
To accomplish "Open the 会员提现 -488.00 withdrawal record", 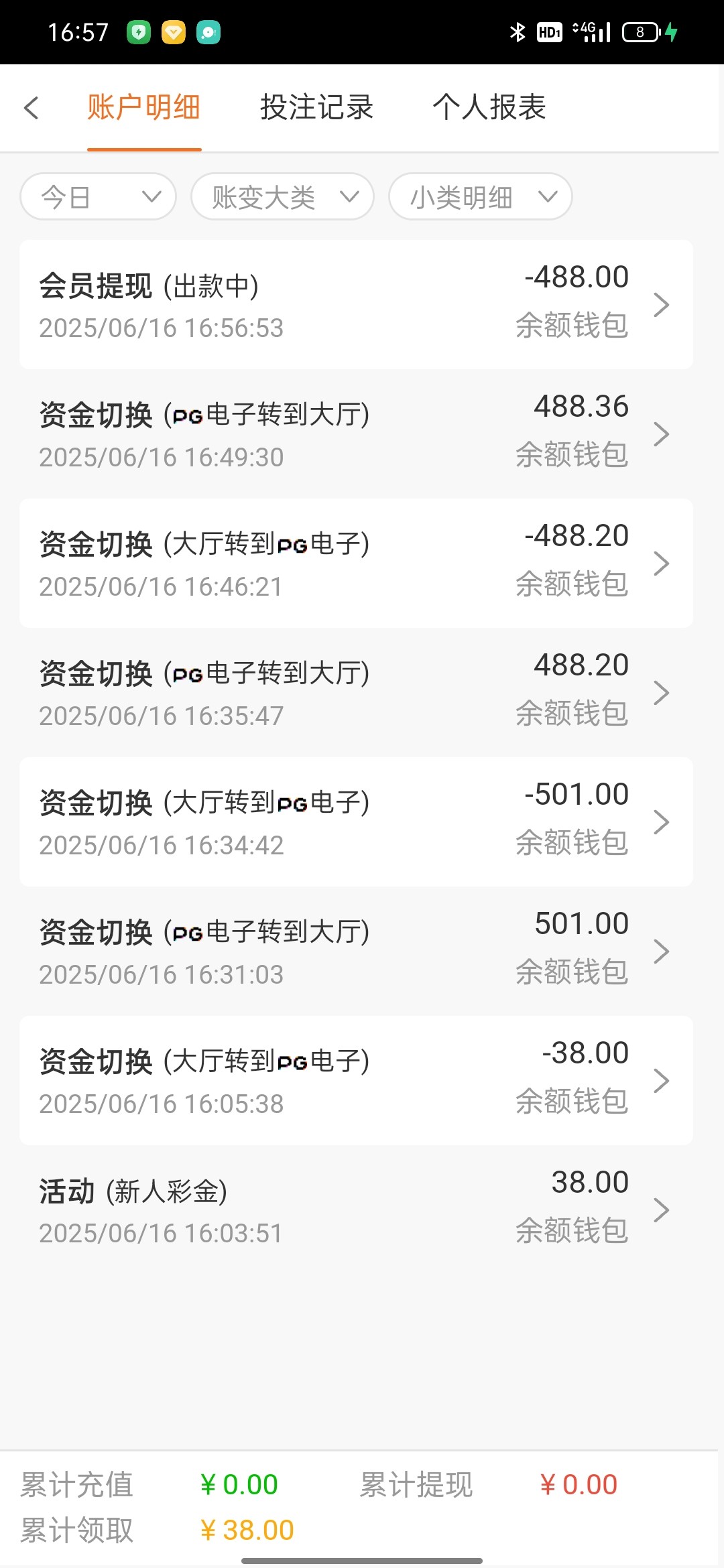I will pyautogui.click(x=356, y=305).
